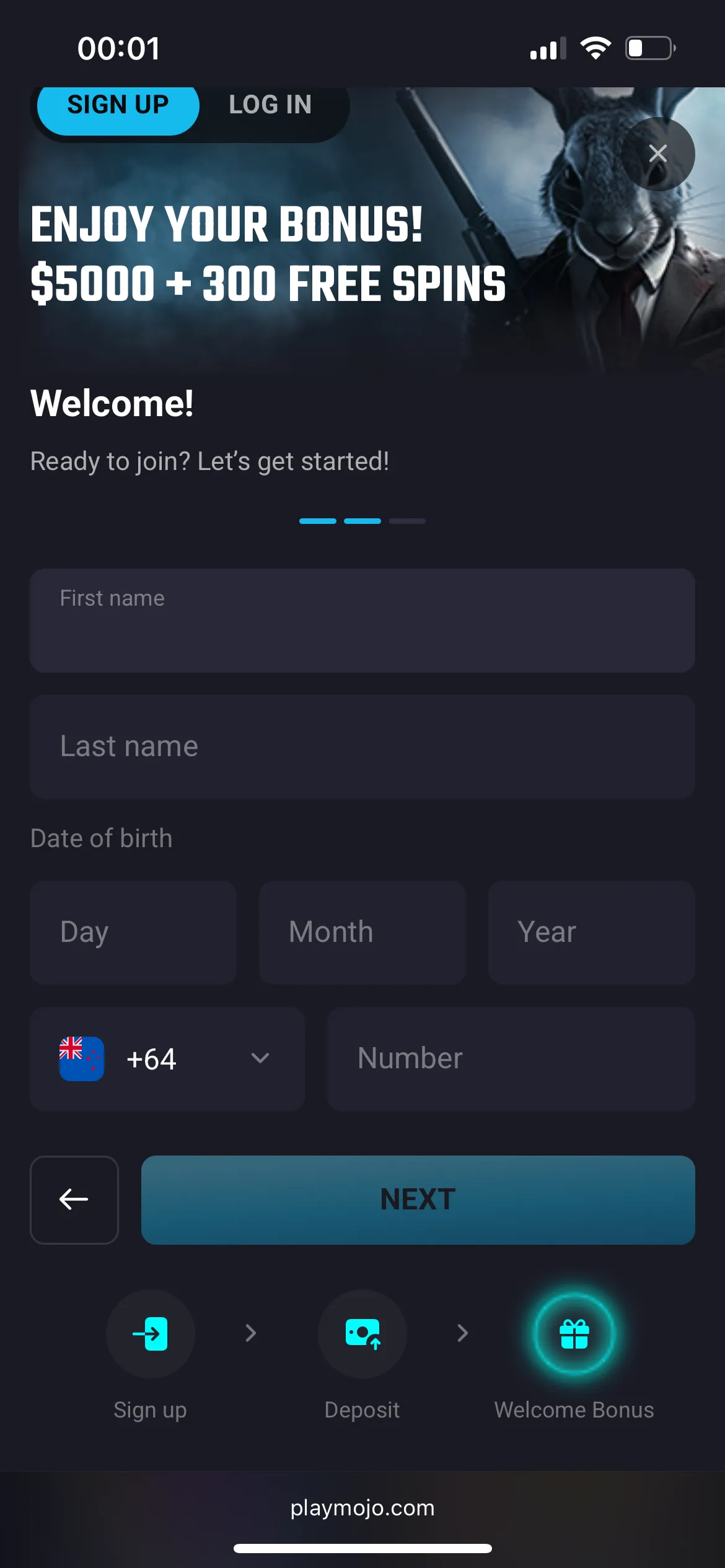
Task: Go back with the arrow button
Action: tap(74, 1200)
